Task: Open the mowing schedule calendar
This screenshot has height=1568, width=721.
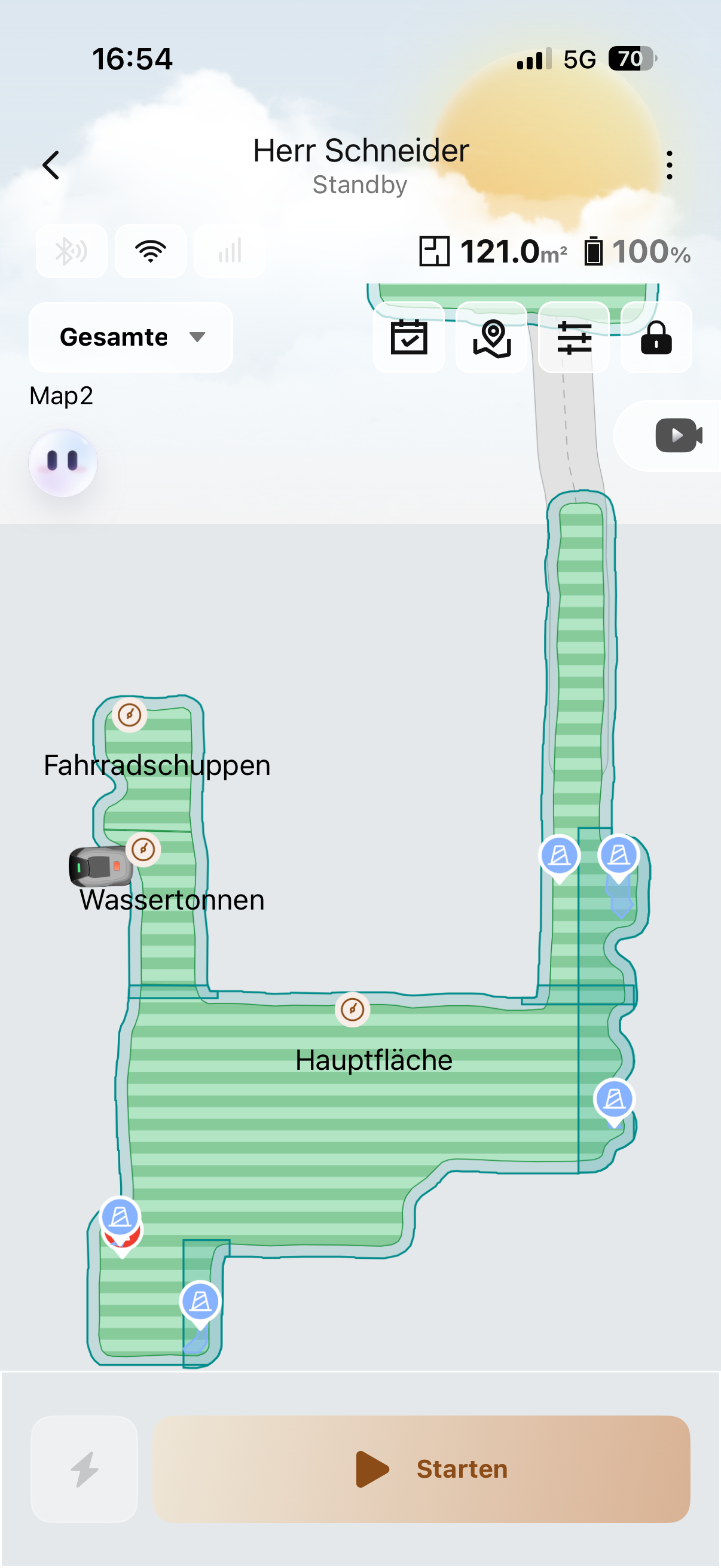Action: pyautogui.click(x=409, y=338)
